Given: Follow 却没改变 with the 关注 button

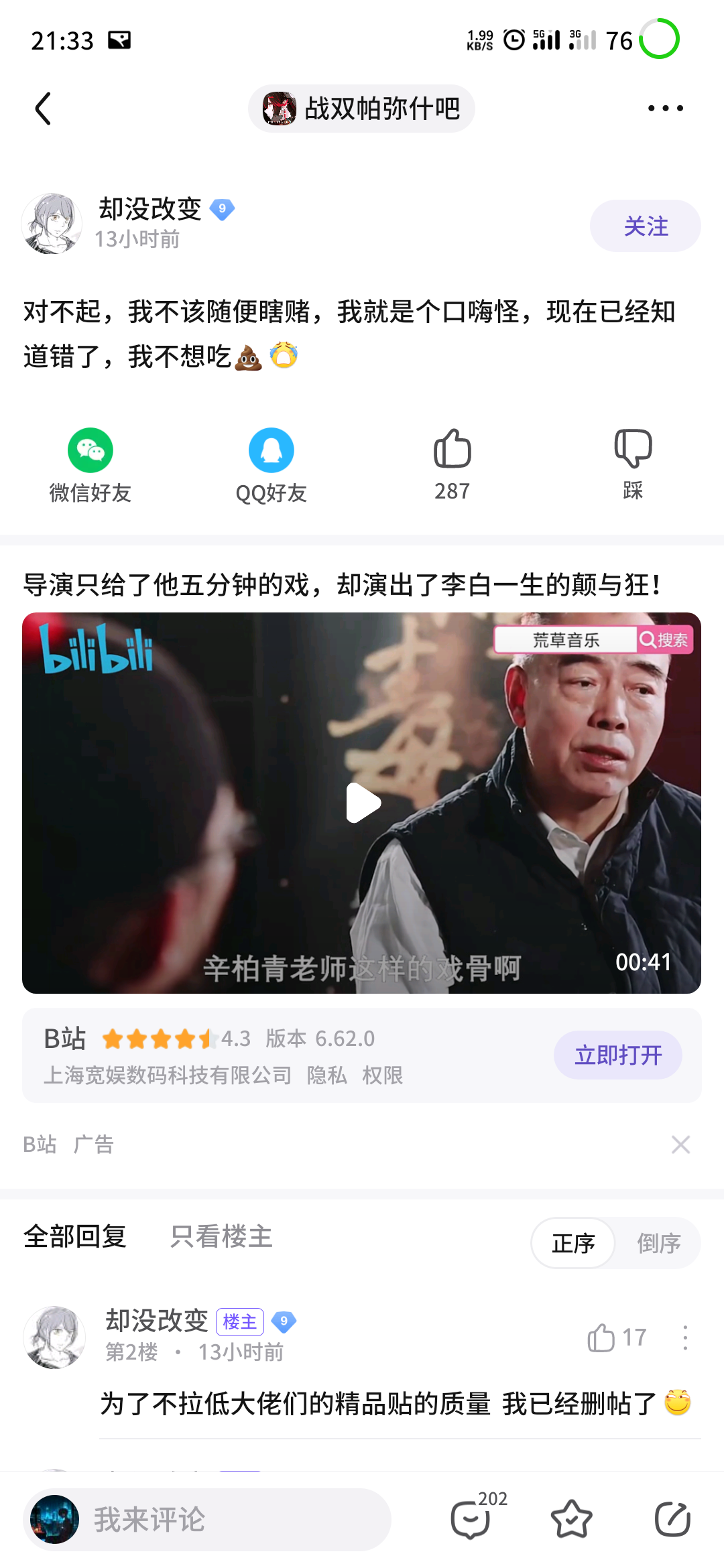Looking at the screenshot, I should coord(646,226).
